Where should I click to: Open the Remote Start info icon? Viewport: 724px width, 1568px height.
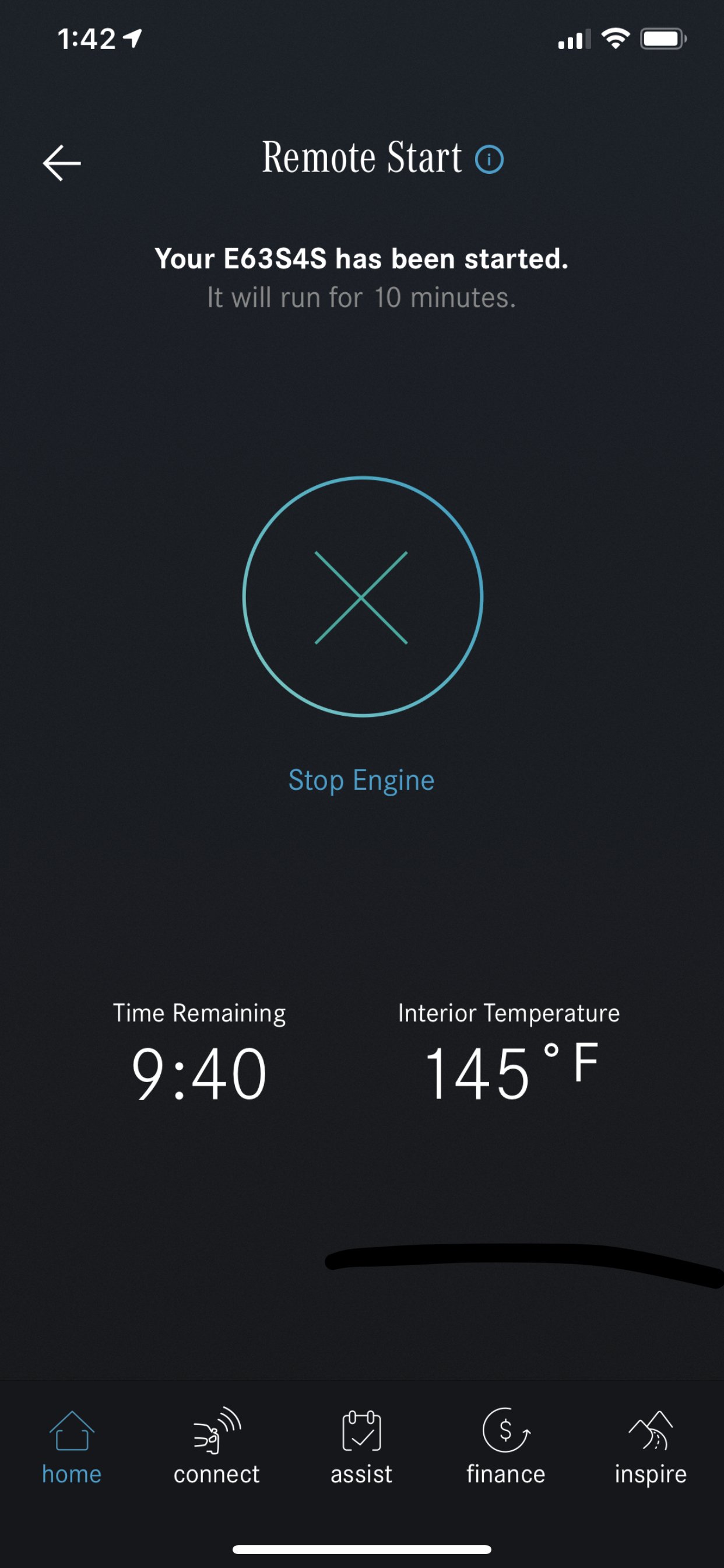click(x=489, y=160)
